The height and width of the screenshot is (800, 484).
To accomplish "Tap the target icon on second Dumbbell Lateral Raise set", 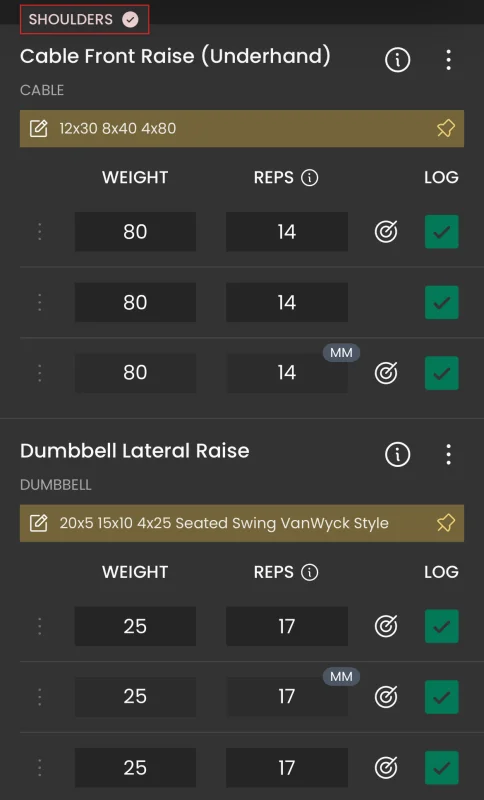I will tap(386, 697).
